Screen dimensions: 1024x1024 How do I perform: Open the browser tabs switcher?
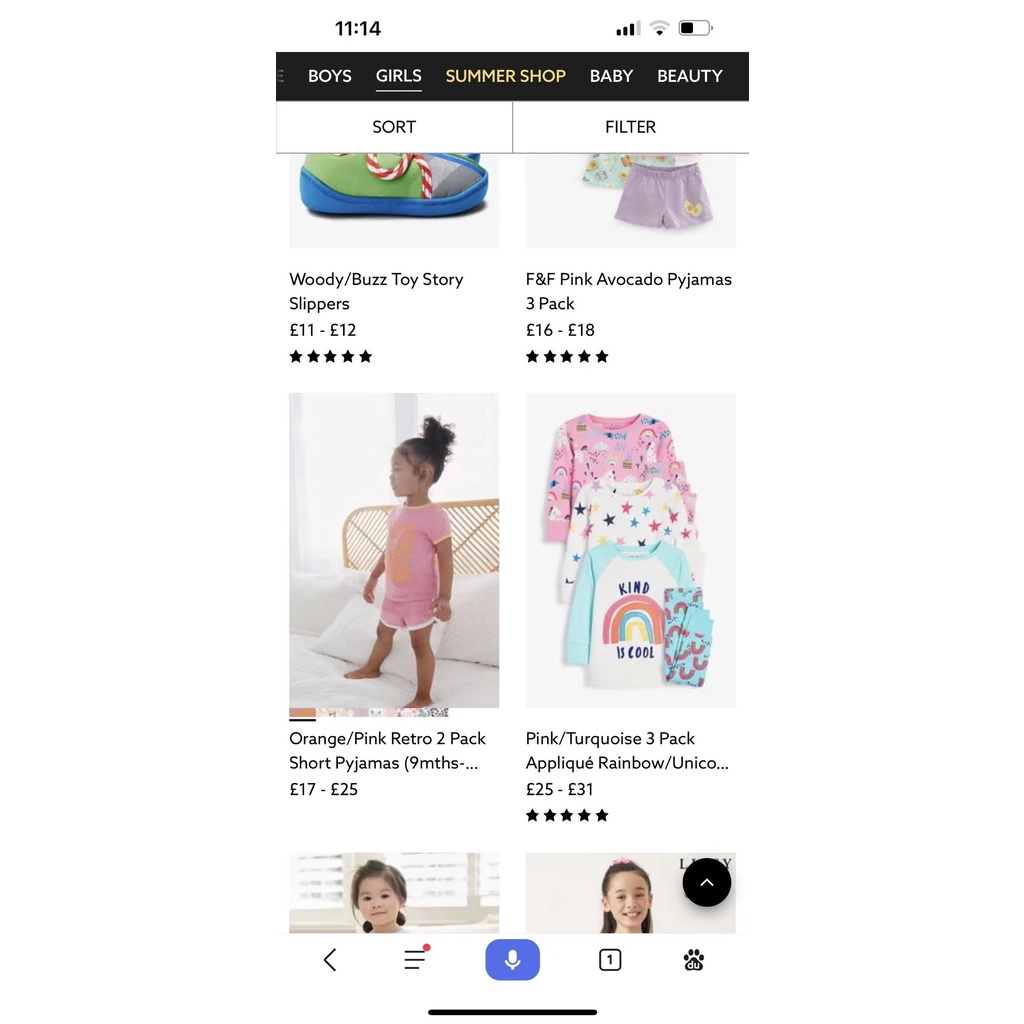[x=610, y=960]
